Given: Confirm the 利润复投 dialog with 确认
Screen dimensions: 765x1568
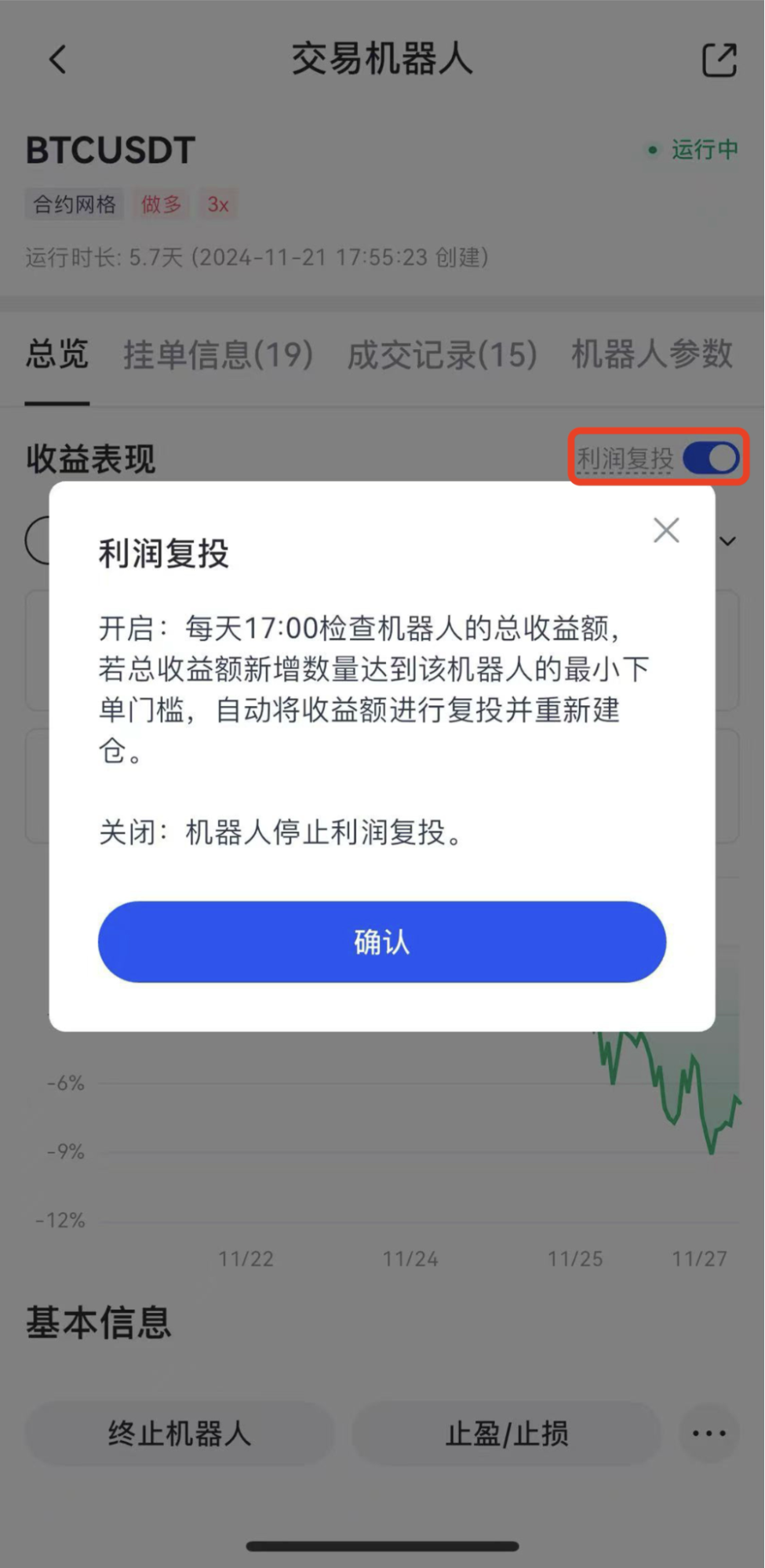Looking at the screenshot, I should [381, 941].
